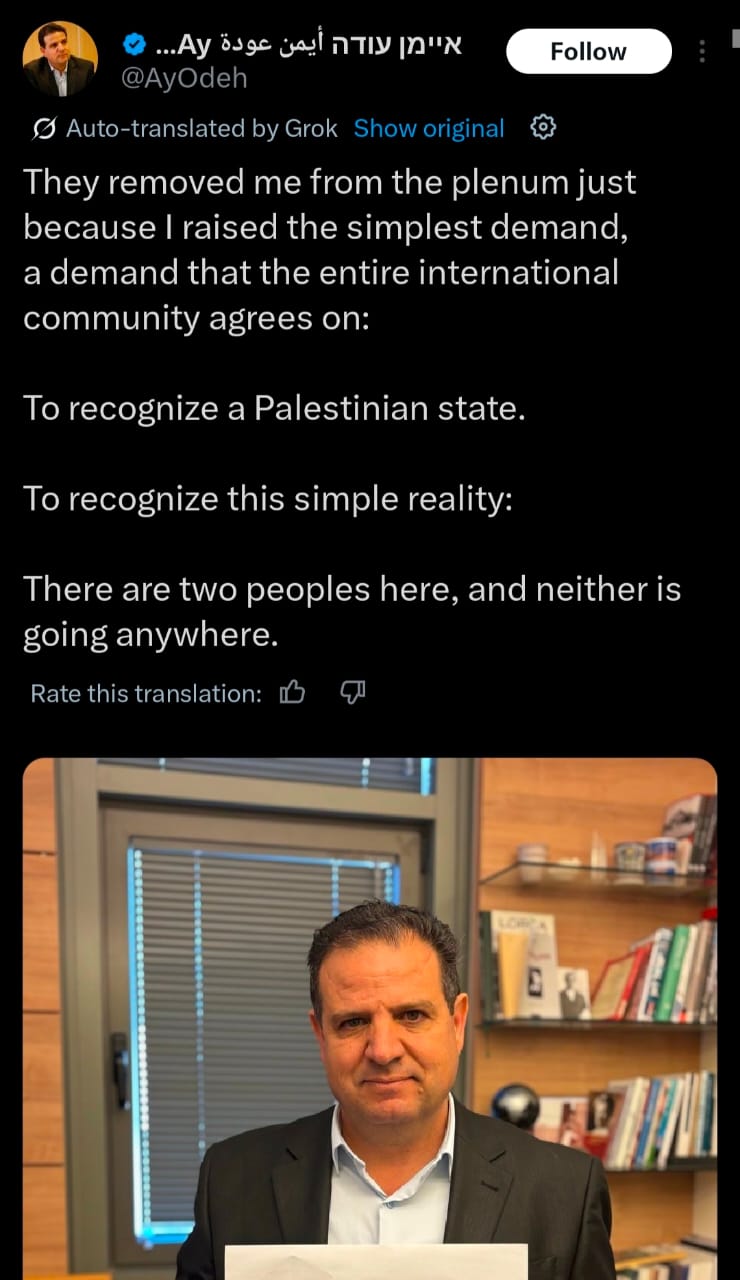Show original untranslated post text
The width and height of the screenshot is (740, 1280).
429,128
